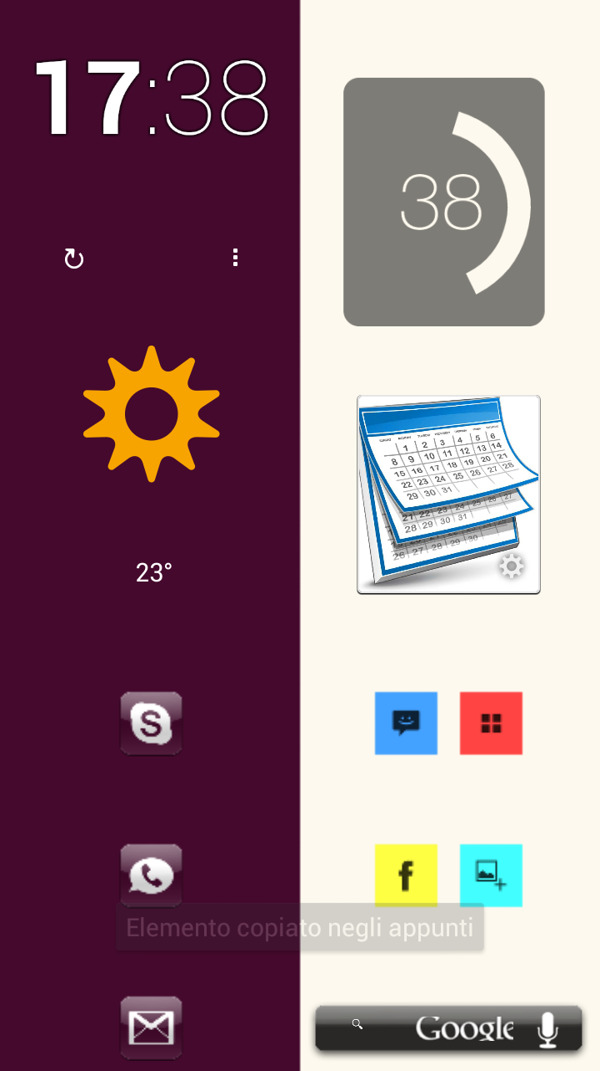600x1071 pixels.
Task: Open the red grid apps shortcut
Action: tap(491, 723)
